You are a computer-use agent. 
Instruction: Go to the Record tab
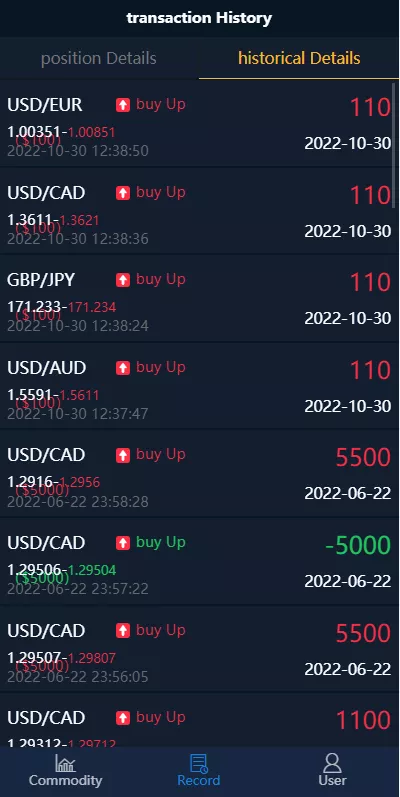(x=199, y=771)
